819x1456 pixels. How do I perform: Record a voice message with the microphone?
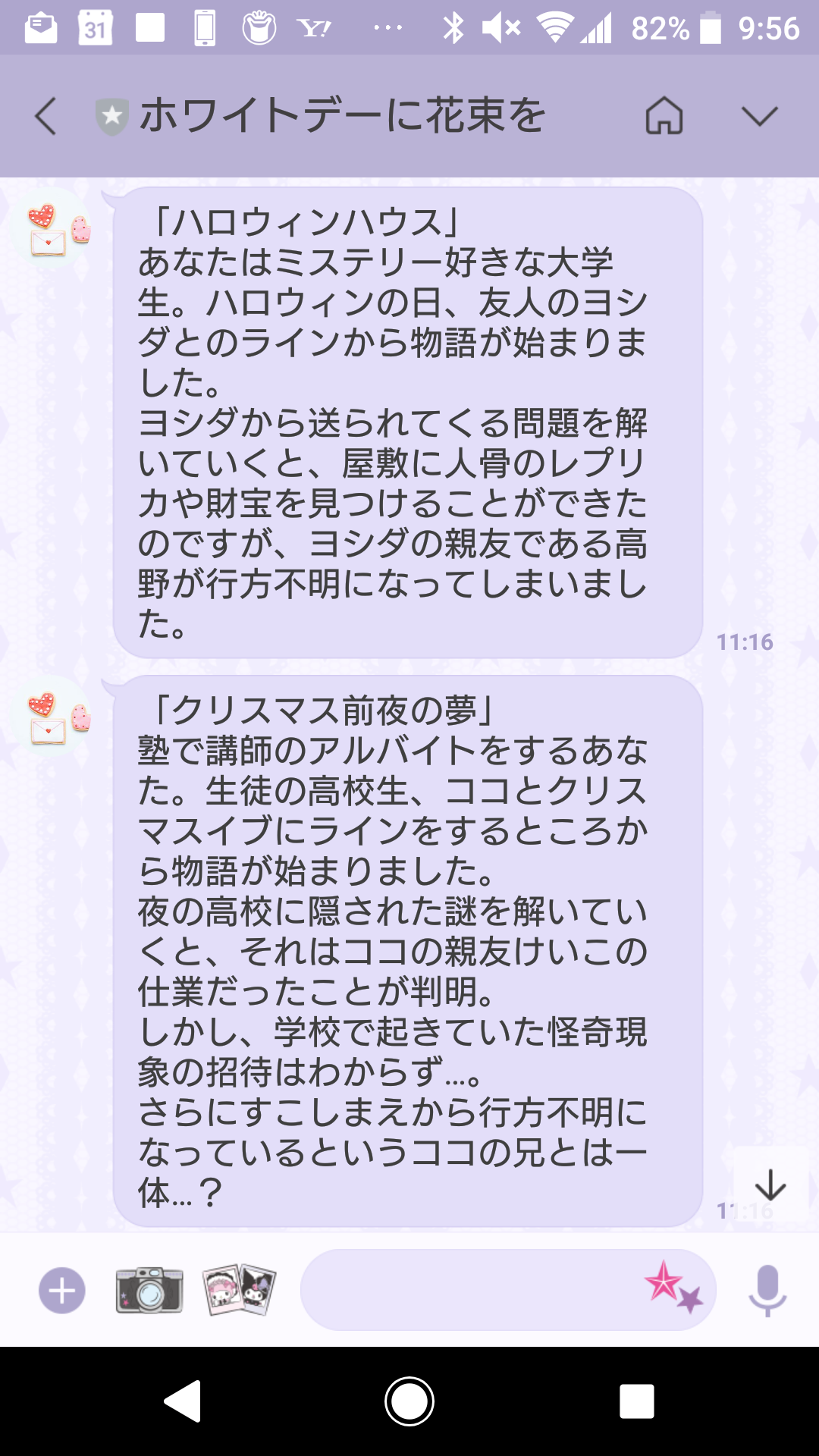(x=767, y=1290)
